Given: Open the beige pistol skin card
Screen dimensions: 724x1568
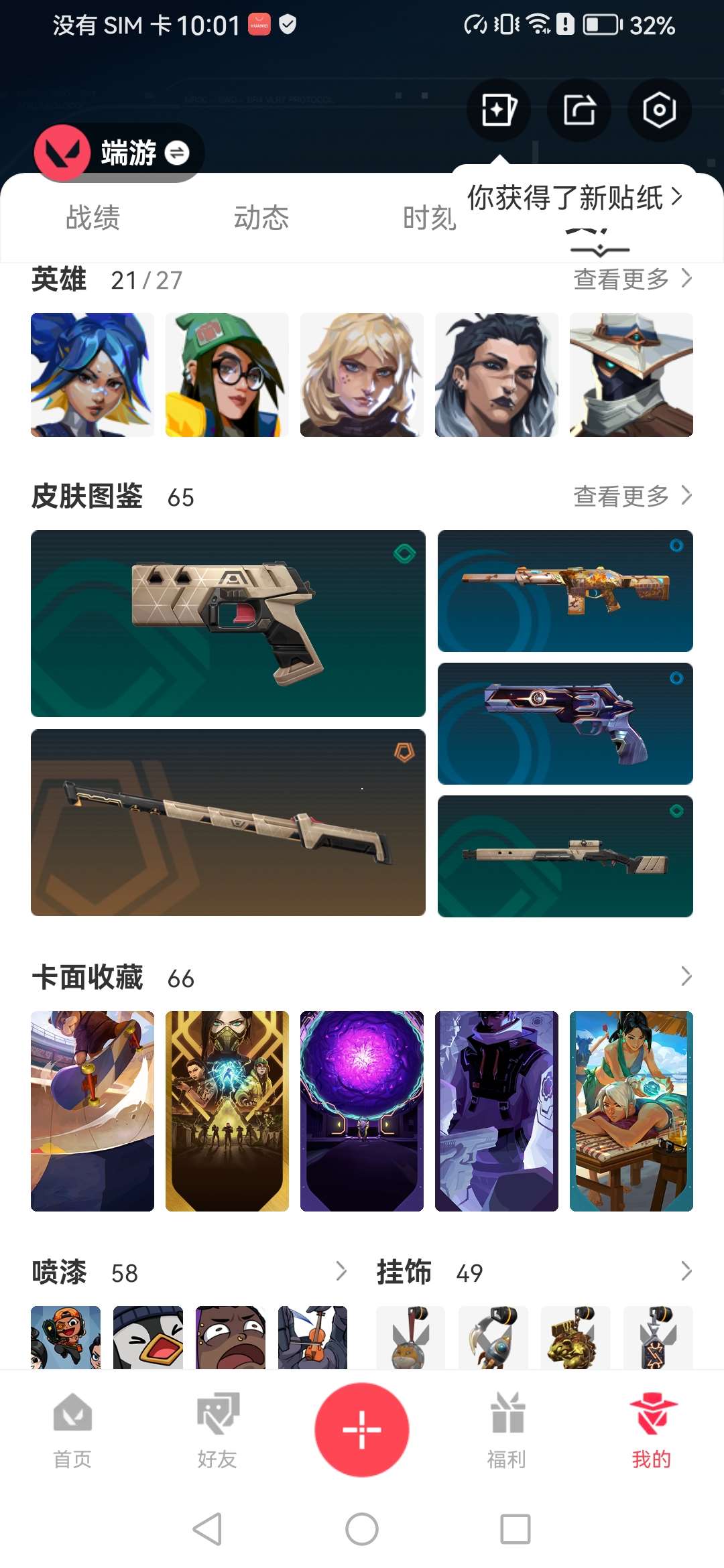Looking at the screenshot, I should click(x=228, y=623).
